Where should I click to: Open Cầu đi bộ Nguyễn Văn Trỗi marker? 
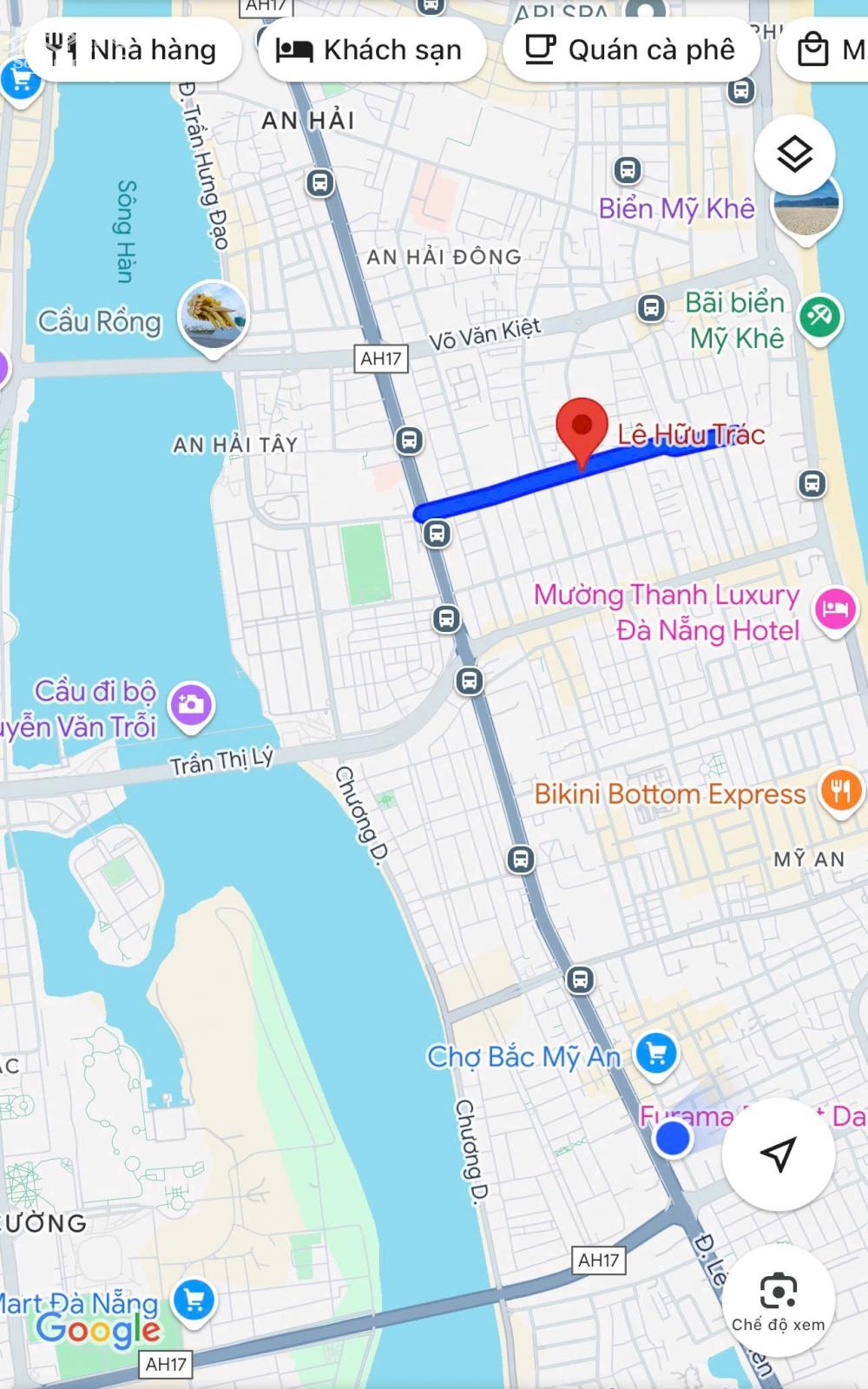(192, 704)
